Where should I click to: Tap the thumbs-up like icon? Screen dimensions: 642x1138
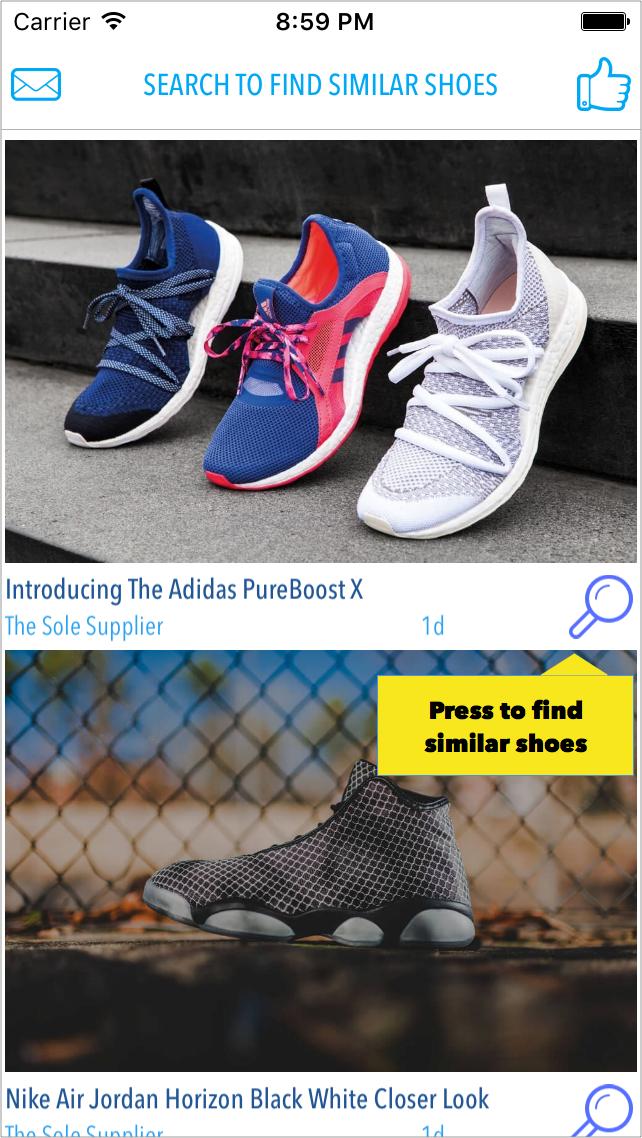[x=603, y=84]
